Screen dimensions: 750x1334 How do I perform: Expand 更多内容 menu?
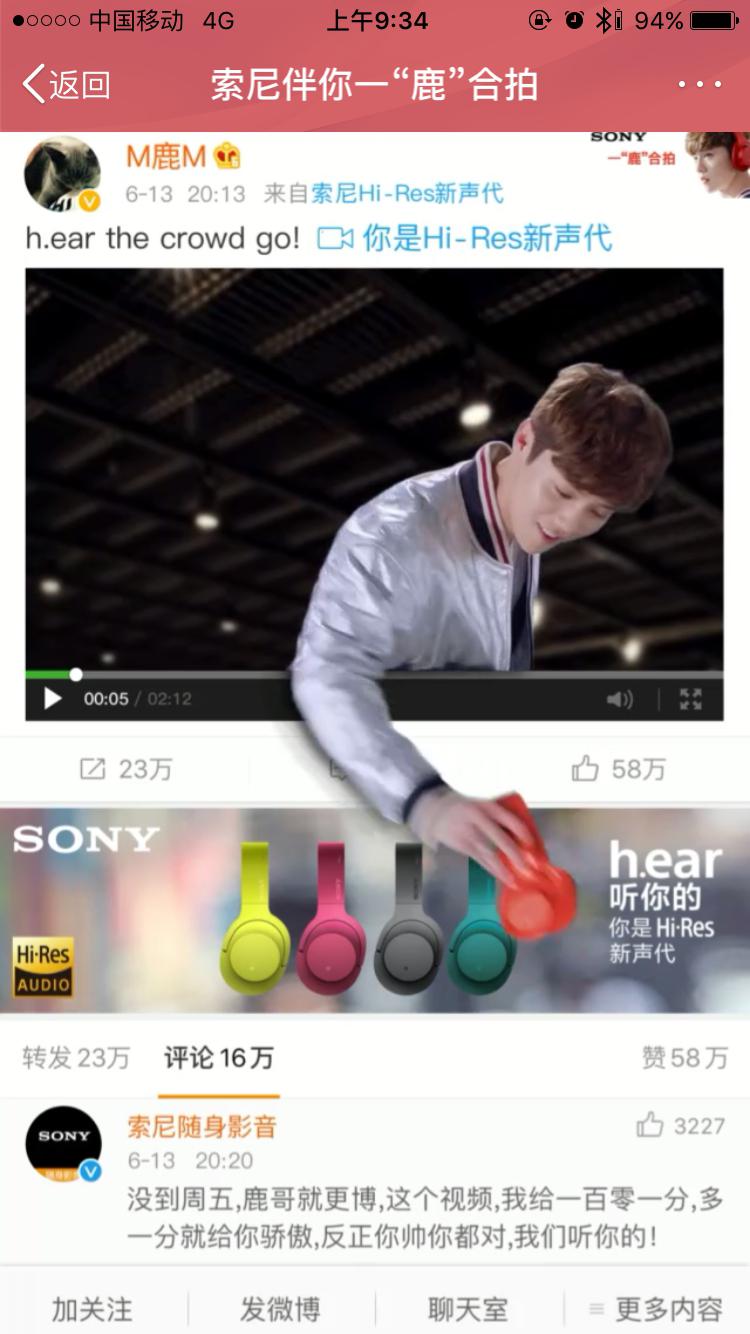pyautogui.click(x=657, y=1309)
